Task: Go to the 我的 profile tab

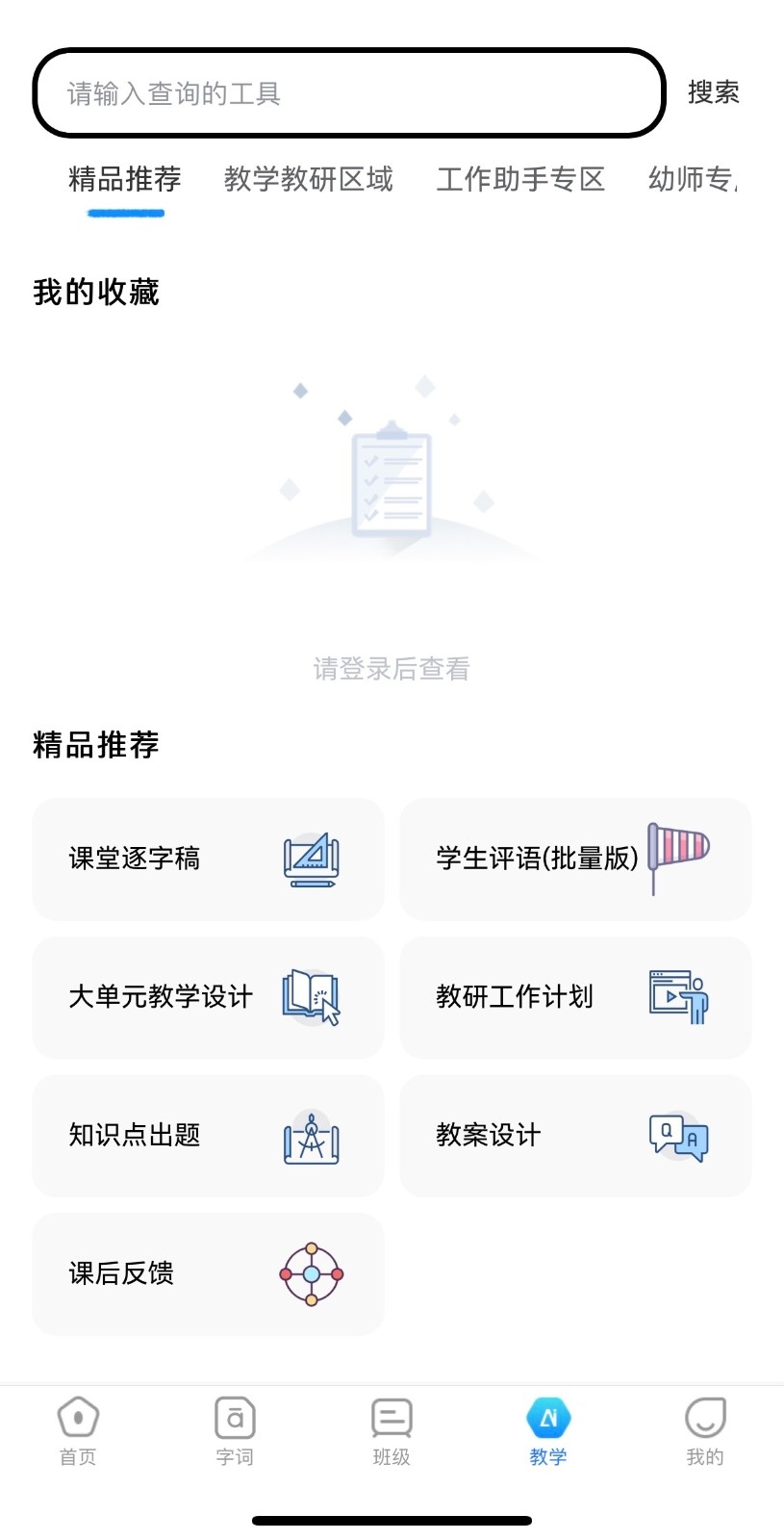Action: [705, 1432]
